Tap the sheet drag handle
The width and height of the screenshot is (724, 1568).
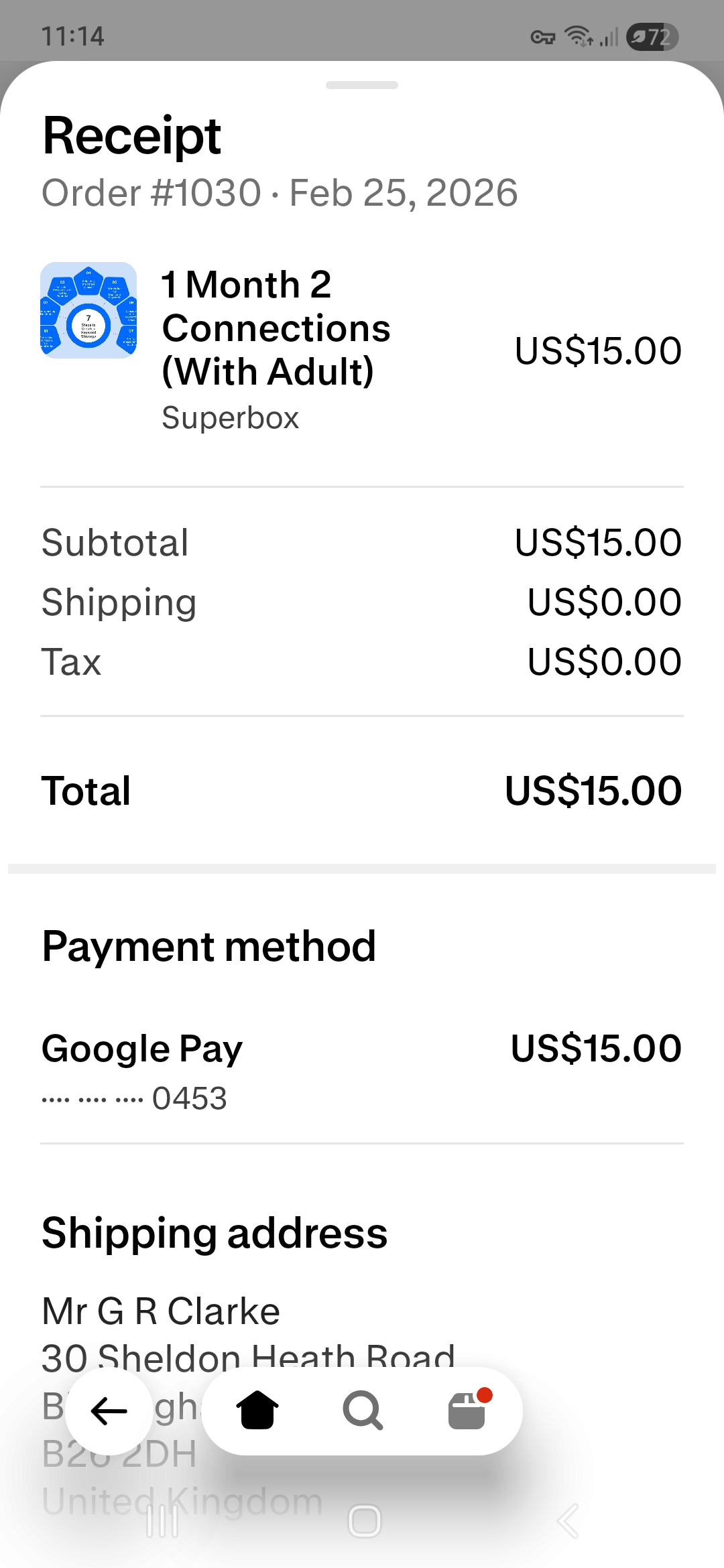pyautogui.click(x=362, y=85)
